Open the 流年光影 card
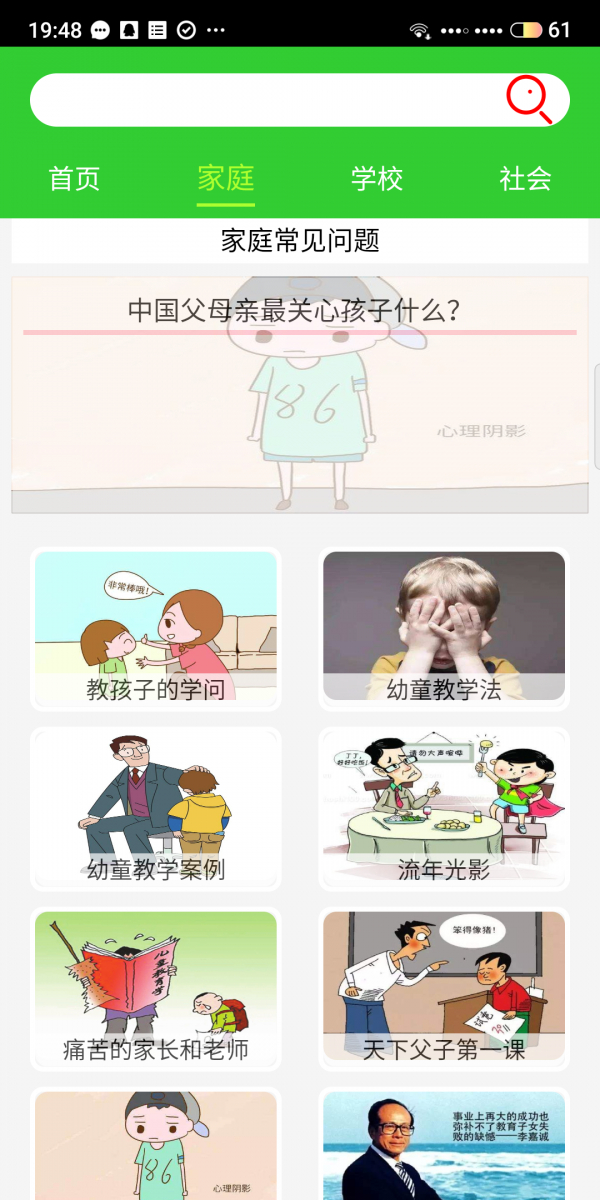Viewport: 600px width, 1200px height. tap(443, 808)
